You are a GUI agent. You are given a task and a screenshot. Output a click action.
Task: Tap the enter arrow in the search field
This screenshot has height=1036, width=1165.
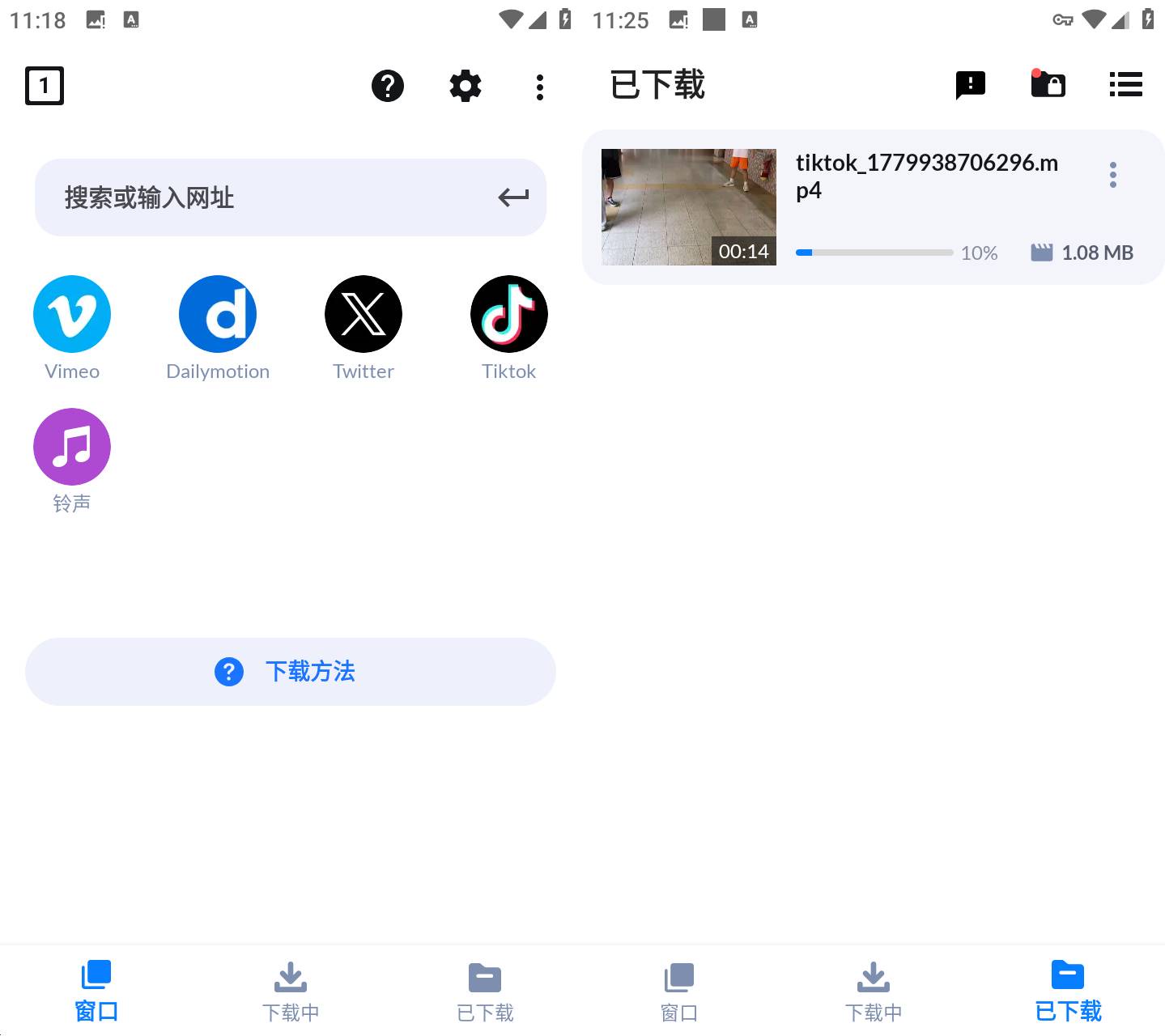pos(513,197)
